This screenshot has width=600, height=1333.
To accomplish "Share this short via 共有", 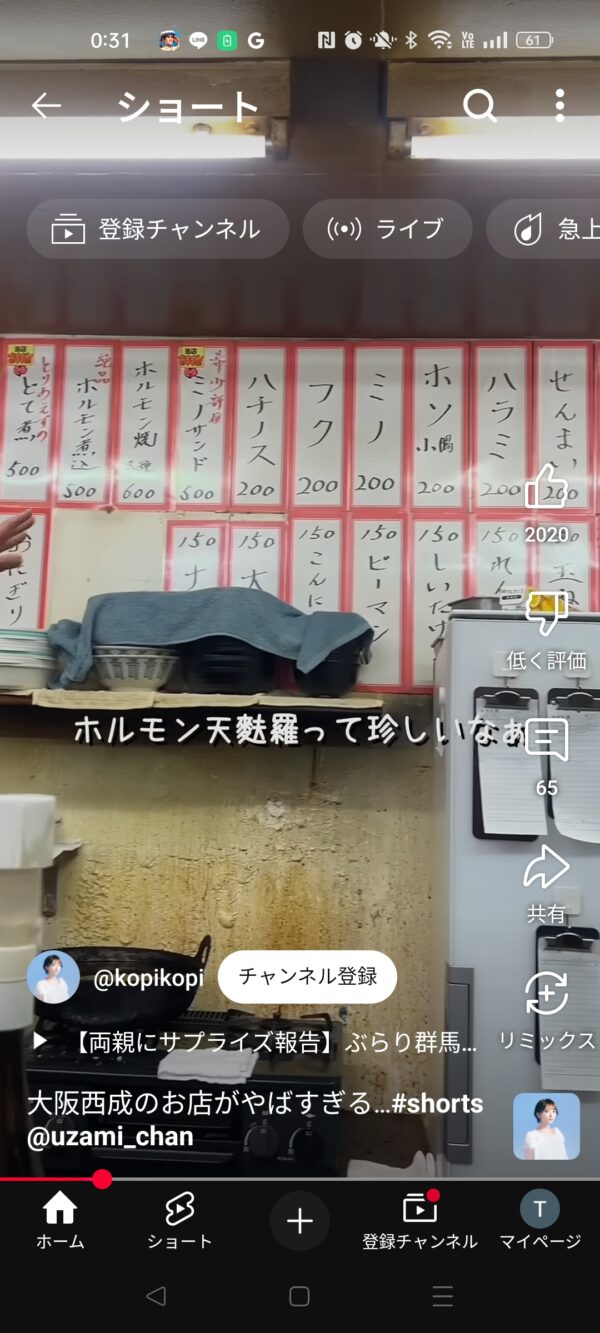I will pos(546,868).
